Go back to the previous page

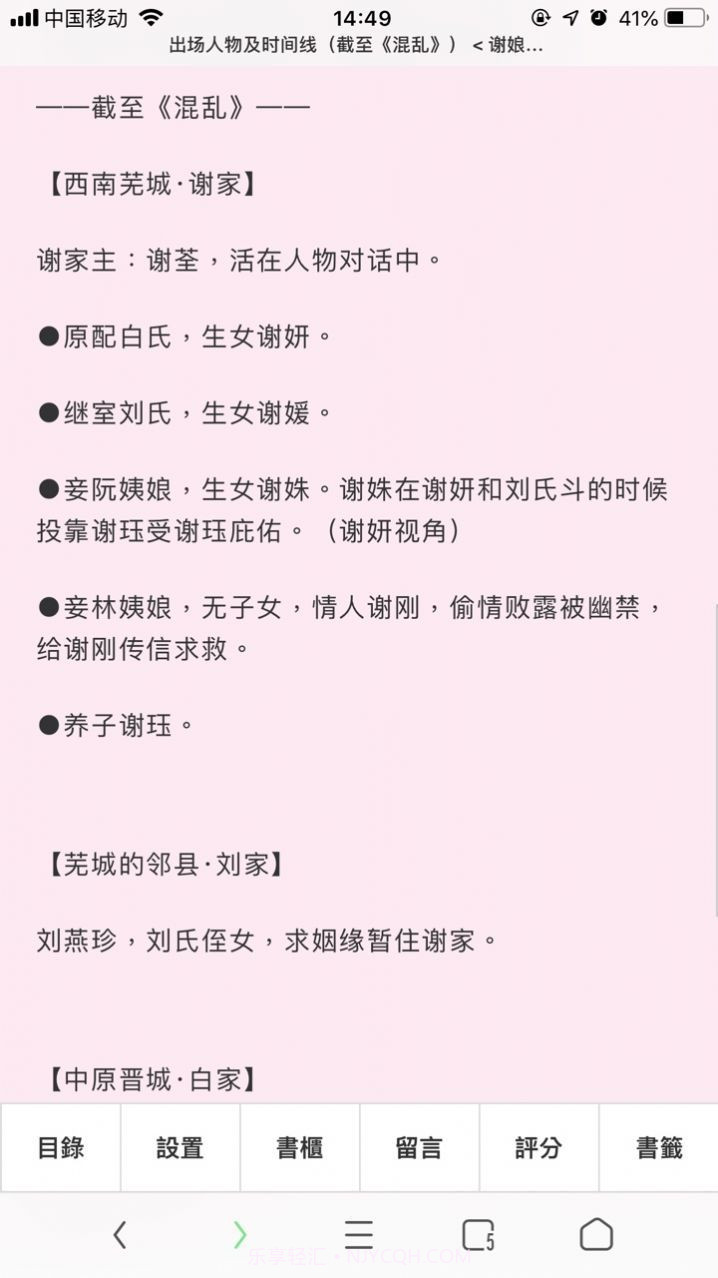[x=120, y=1235]
